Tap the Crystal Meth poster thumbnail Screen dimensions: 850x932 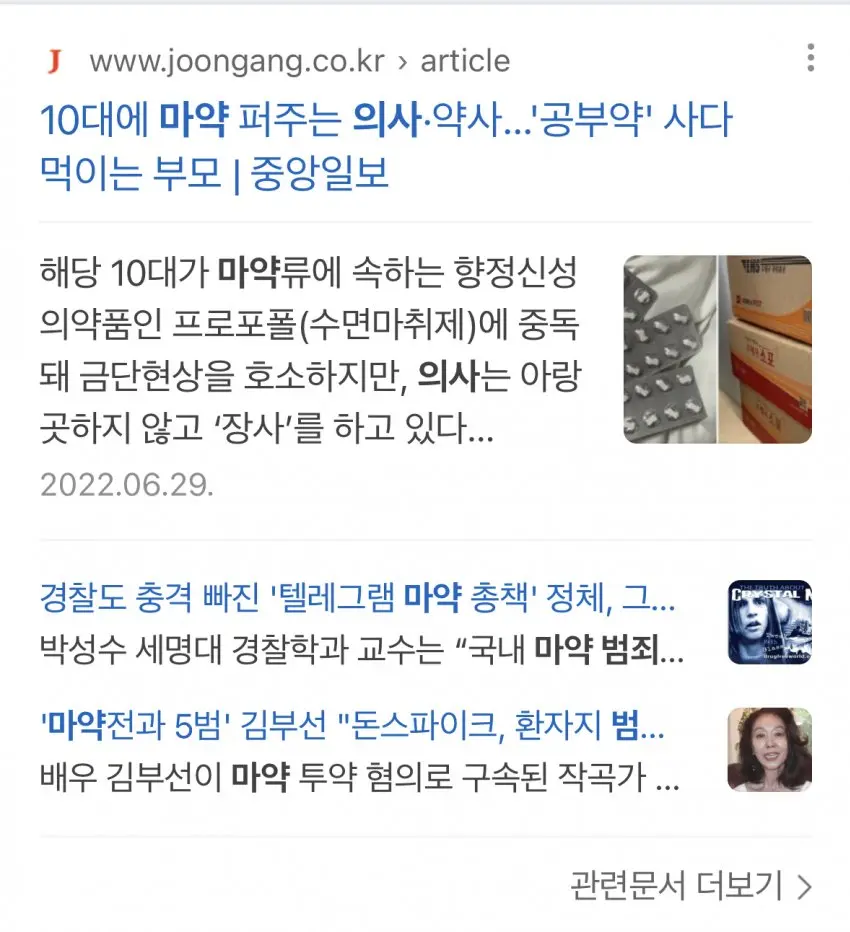769,622
